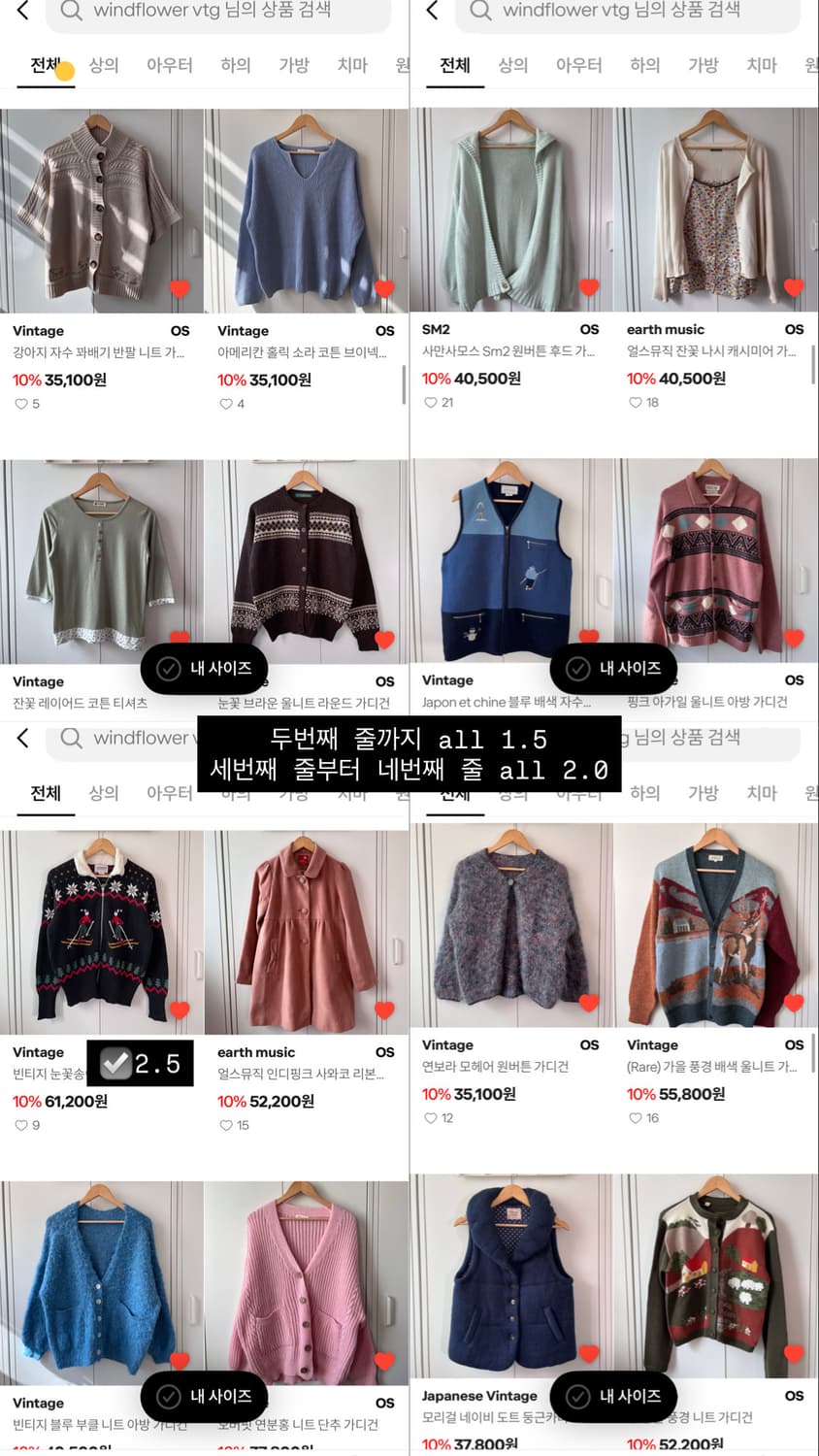Tap the heart on the SM2 green hooded cardigan
Screen dimensions: 819x1456
(589, 286)
